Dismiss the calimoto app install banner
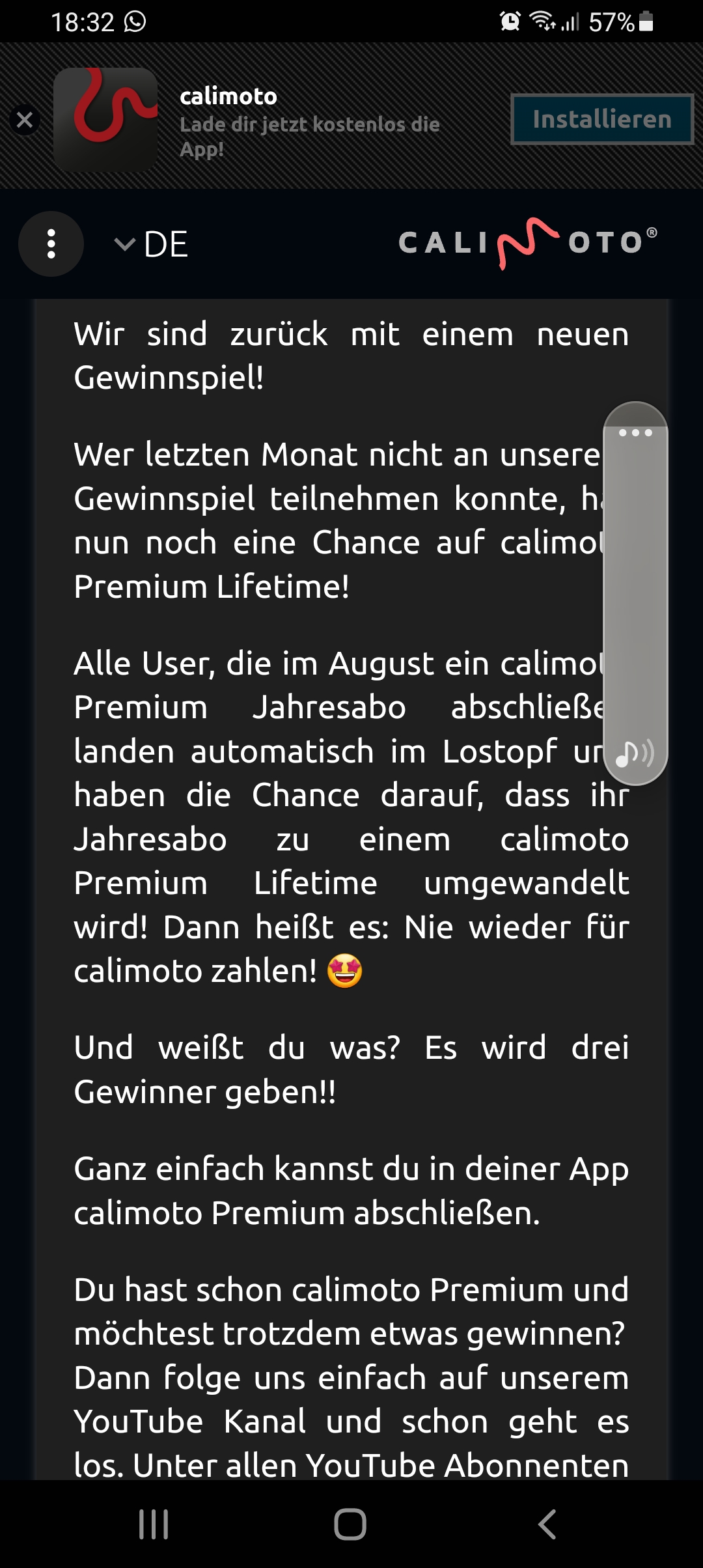 tap(25, 120)
